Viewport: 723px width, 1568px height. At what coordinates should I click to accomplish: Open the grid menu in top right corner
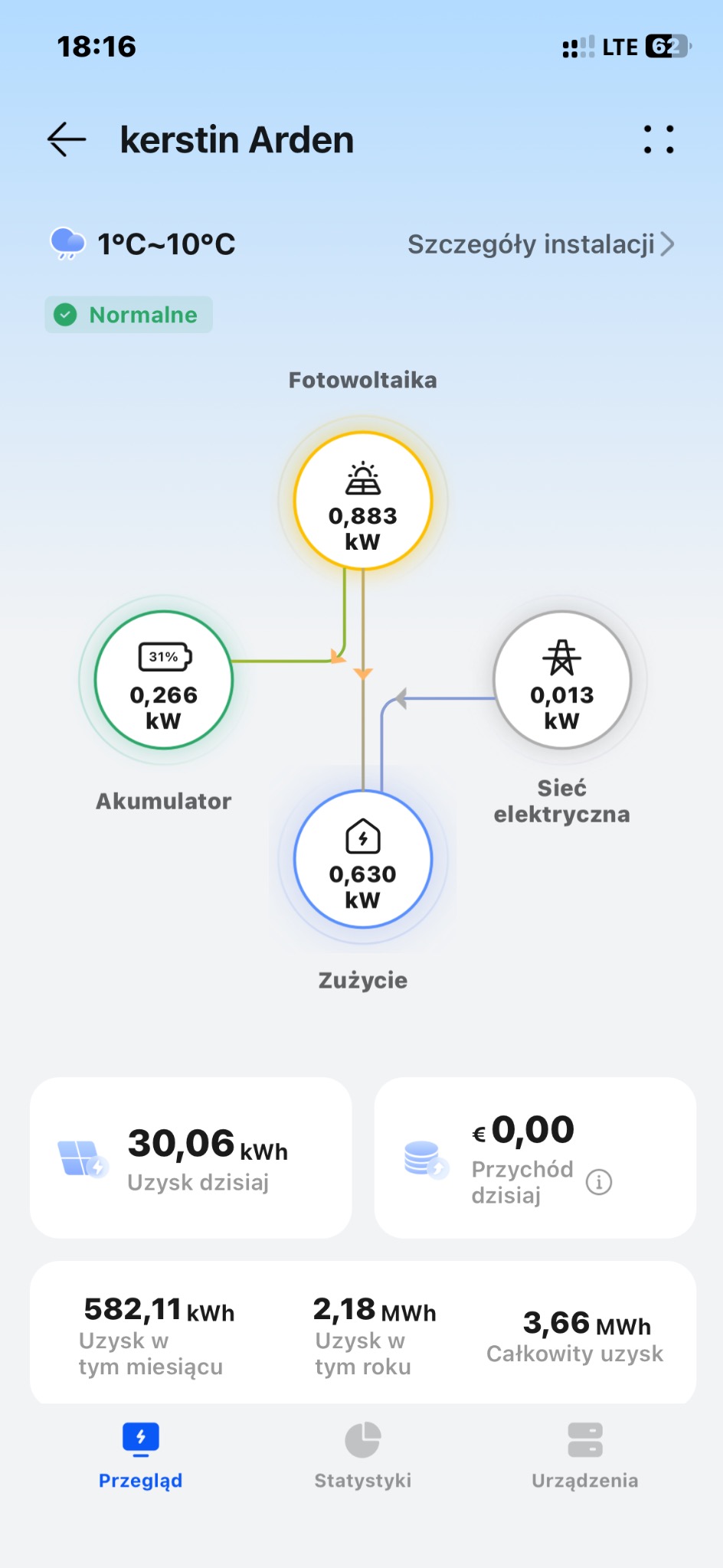(x=659, y=139)
